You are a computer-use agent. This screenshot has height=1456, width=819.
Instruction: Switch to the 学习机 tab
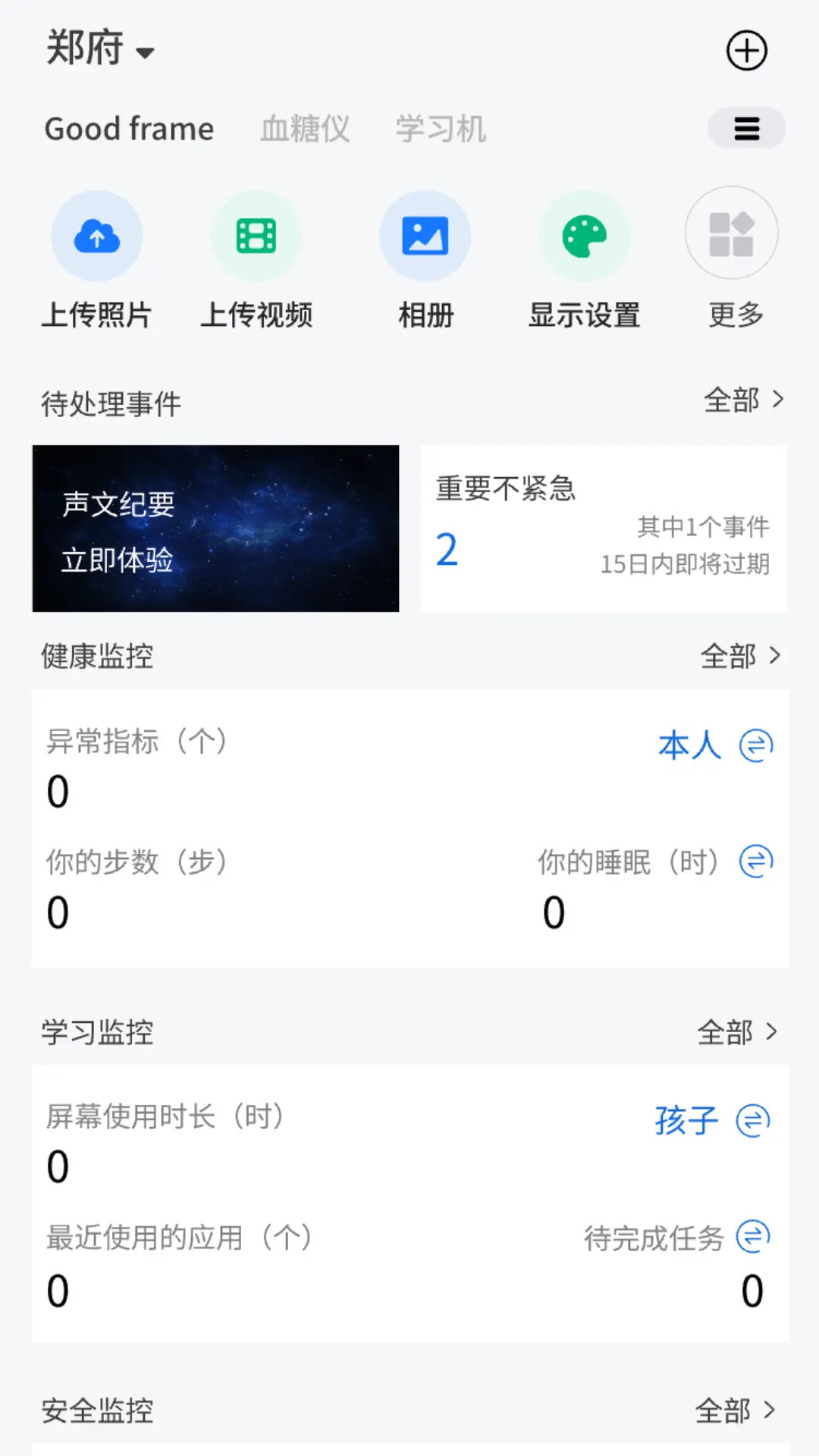click(x=441, y=128)
